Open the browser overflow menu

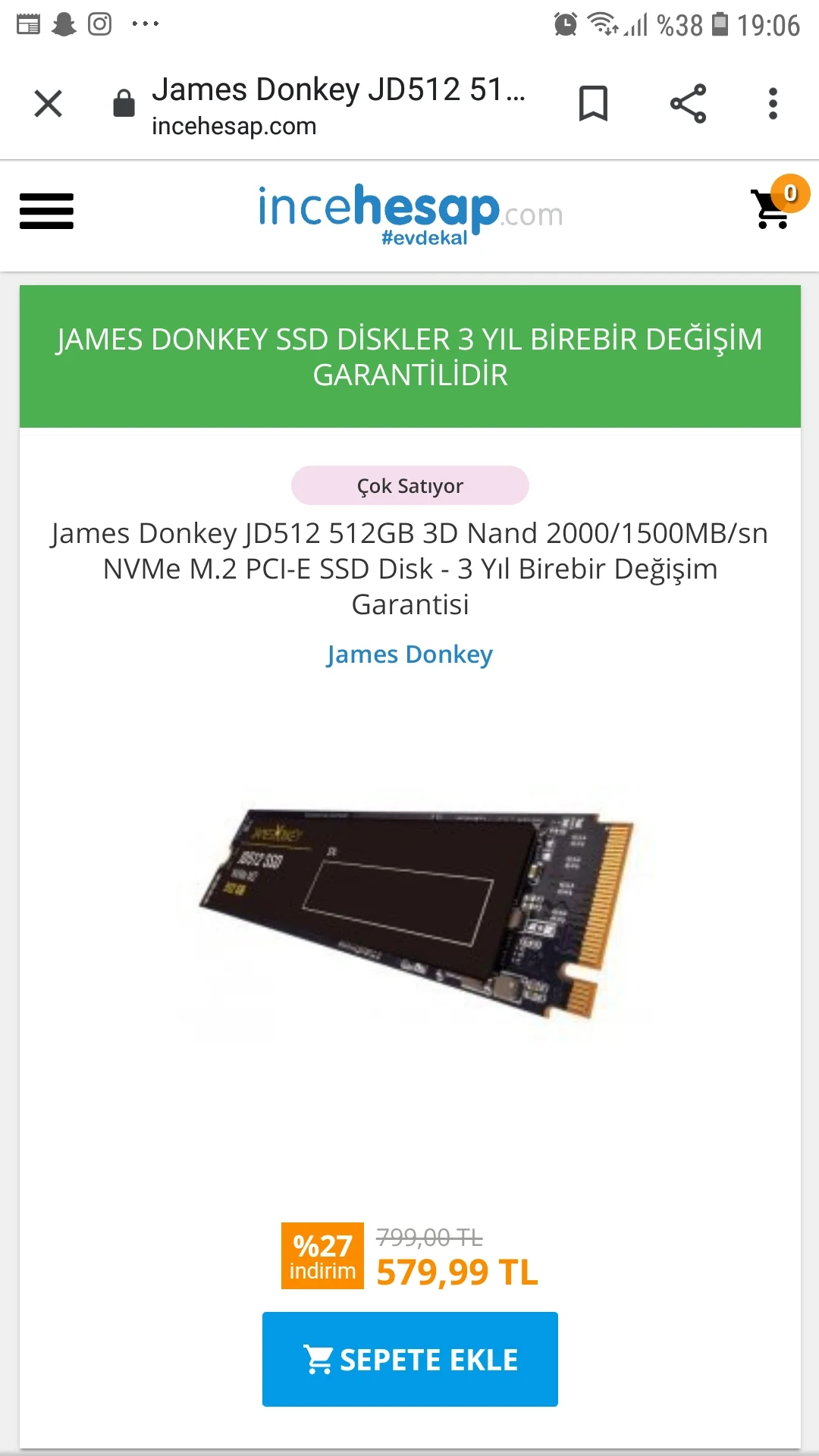click(773, 104)
